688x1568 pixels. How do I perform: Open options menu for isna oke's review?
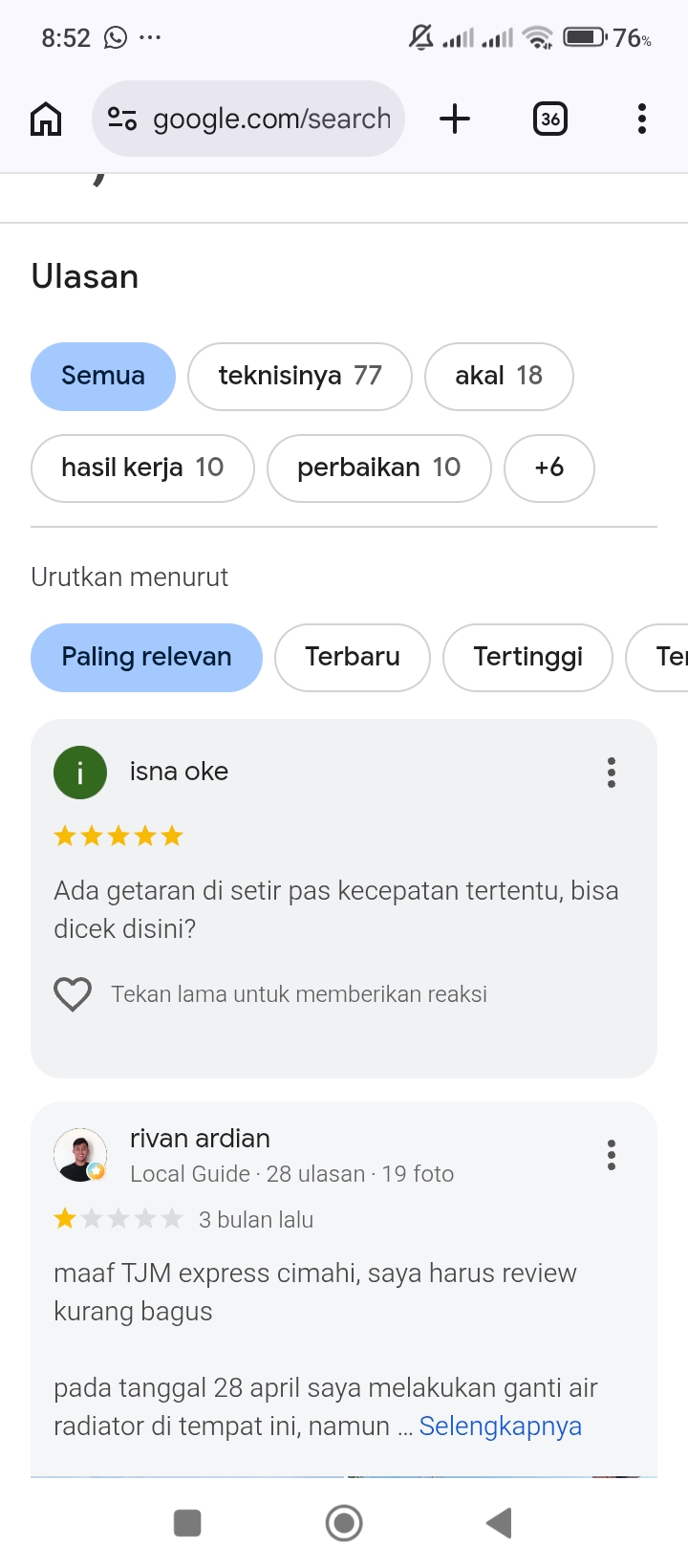612,773
